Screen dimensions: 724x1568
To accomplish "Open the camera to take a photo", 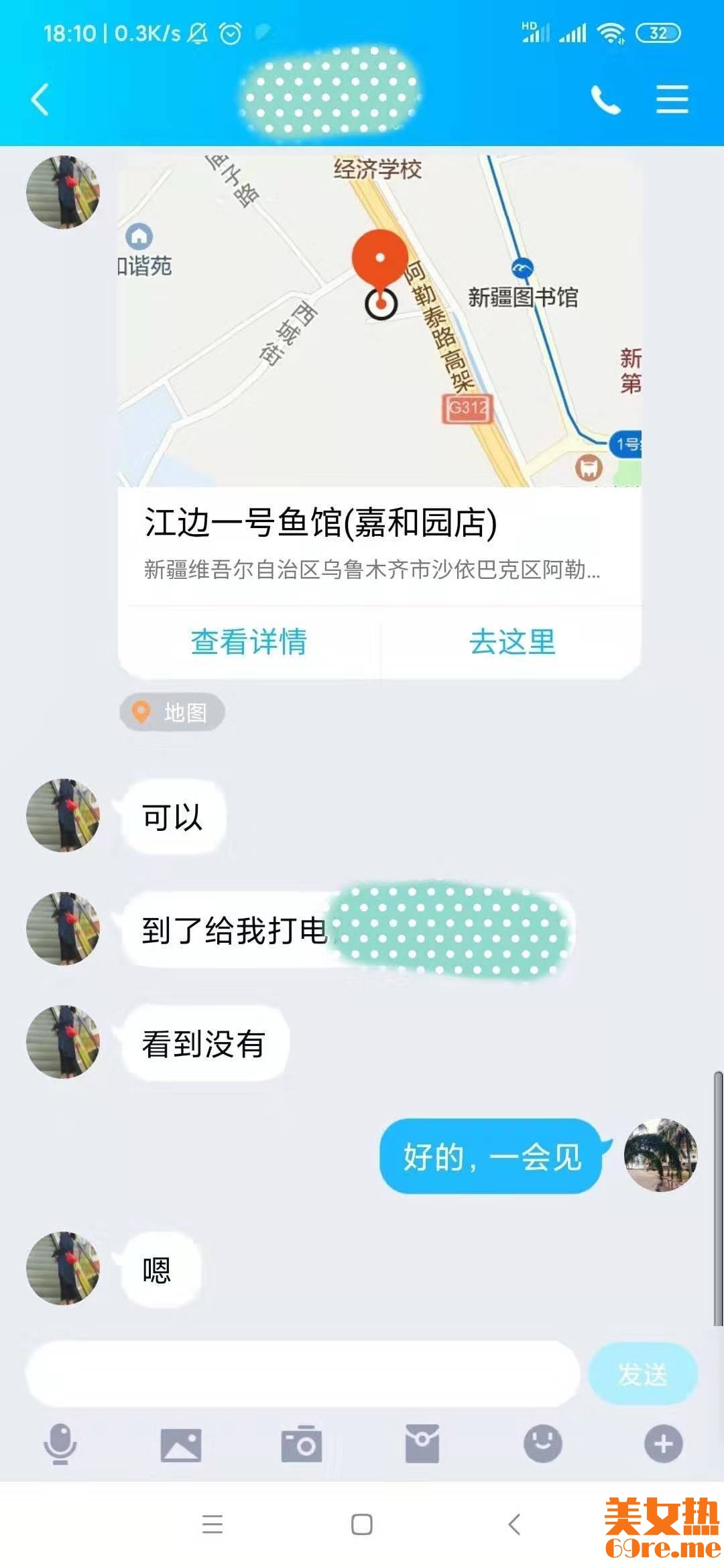I will click(302, 1444).
